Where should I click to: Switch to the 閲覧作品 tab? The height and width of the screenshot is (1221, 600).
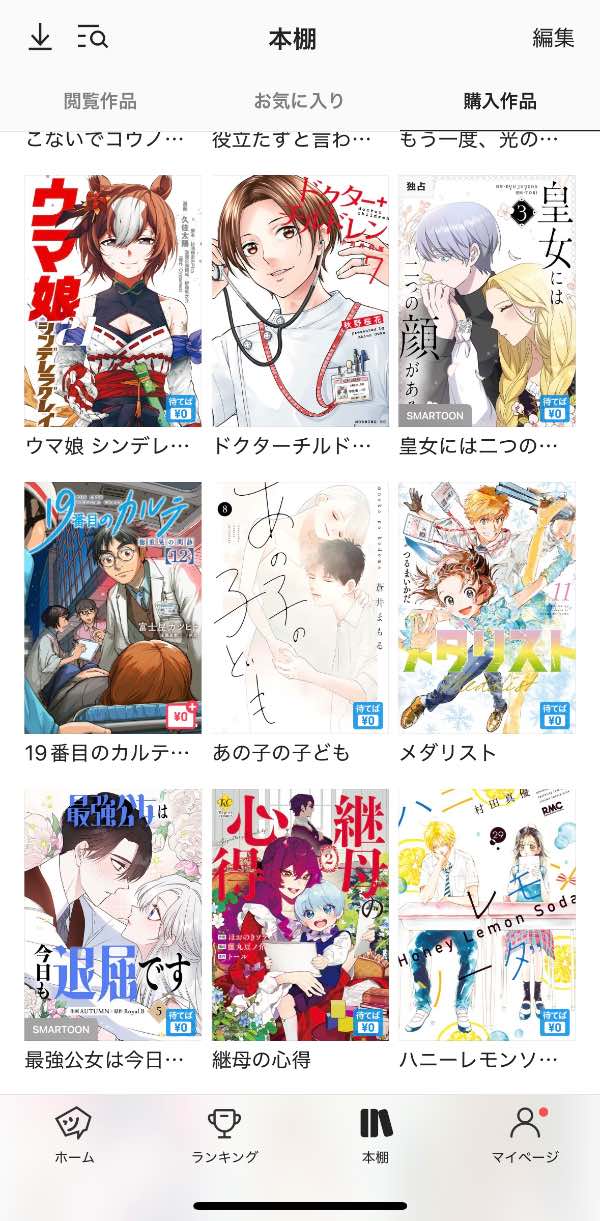[x=100, y=101]
